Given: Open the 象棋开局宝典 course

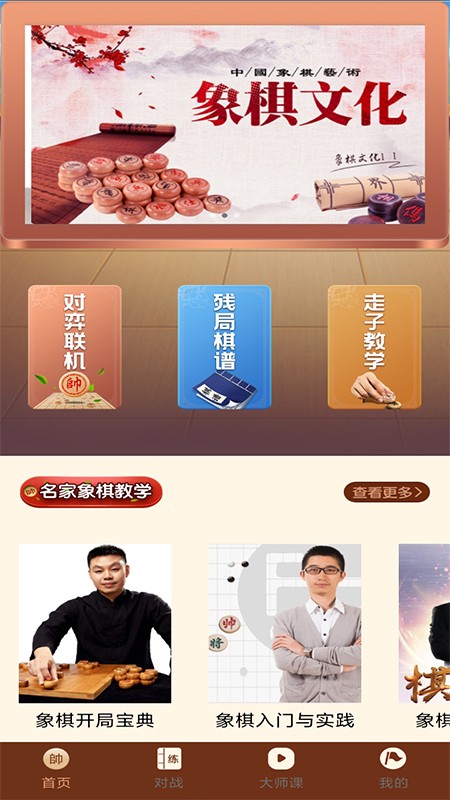Looking at the screenshot, I should click(95, 637).
